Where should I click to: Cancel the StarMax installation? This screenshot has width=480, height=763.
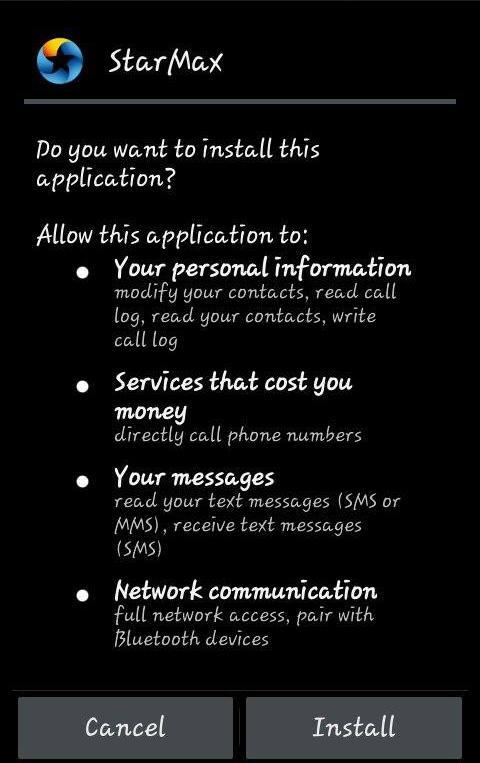pyautogui.click(x=126, y=727)
